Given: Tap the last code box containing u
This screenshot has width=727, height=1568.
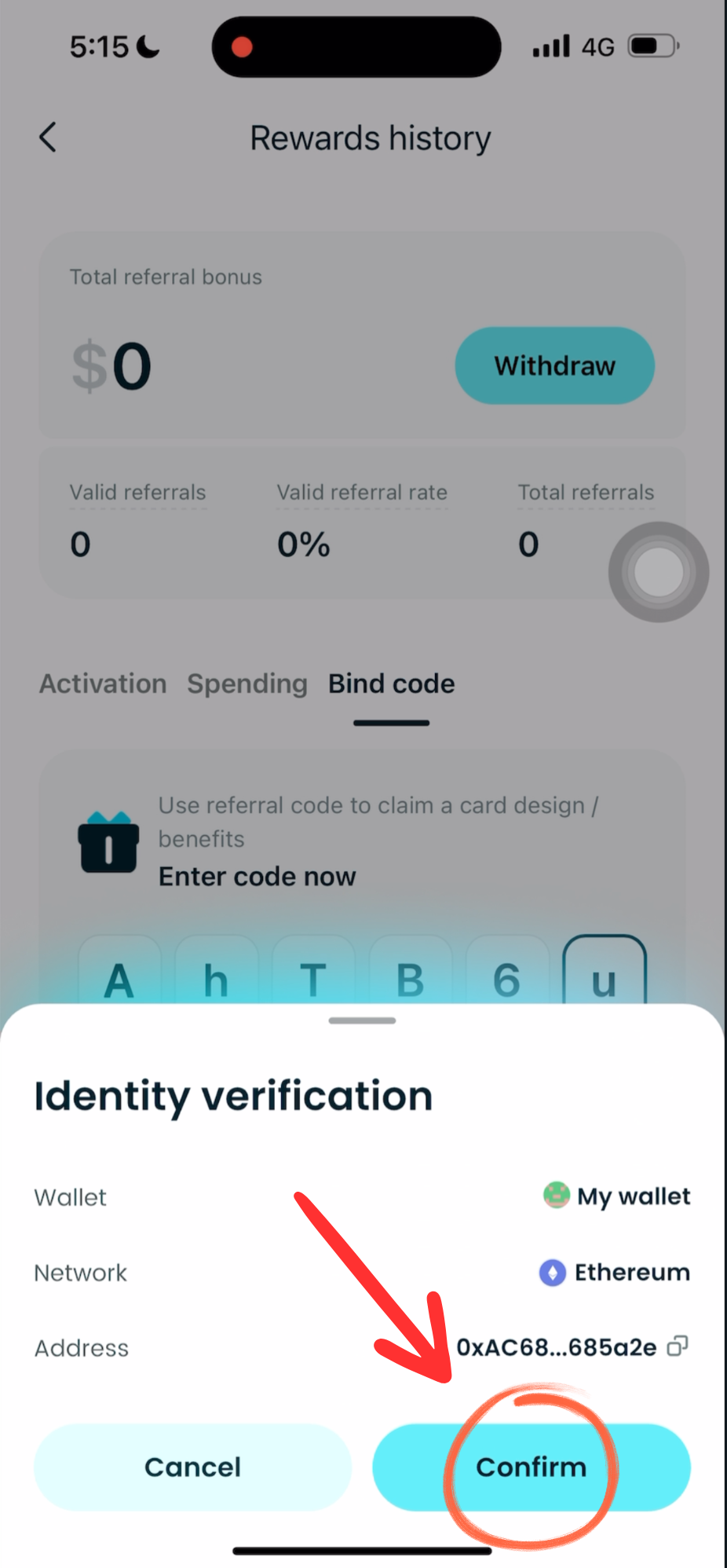Looking at the screenshot, I should tap(604, 973).
